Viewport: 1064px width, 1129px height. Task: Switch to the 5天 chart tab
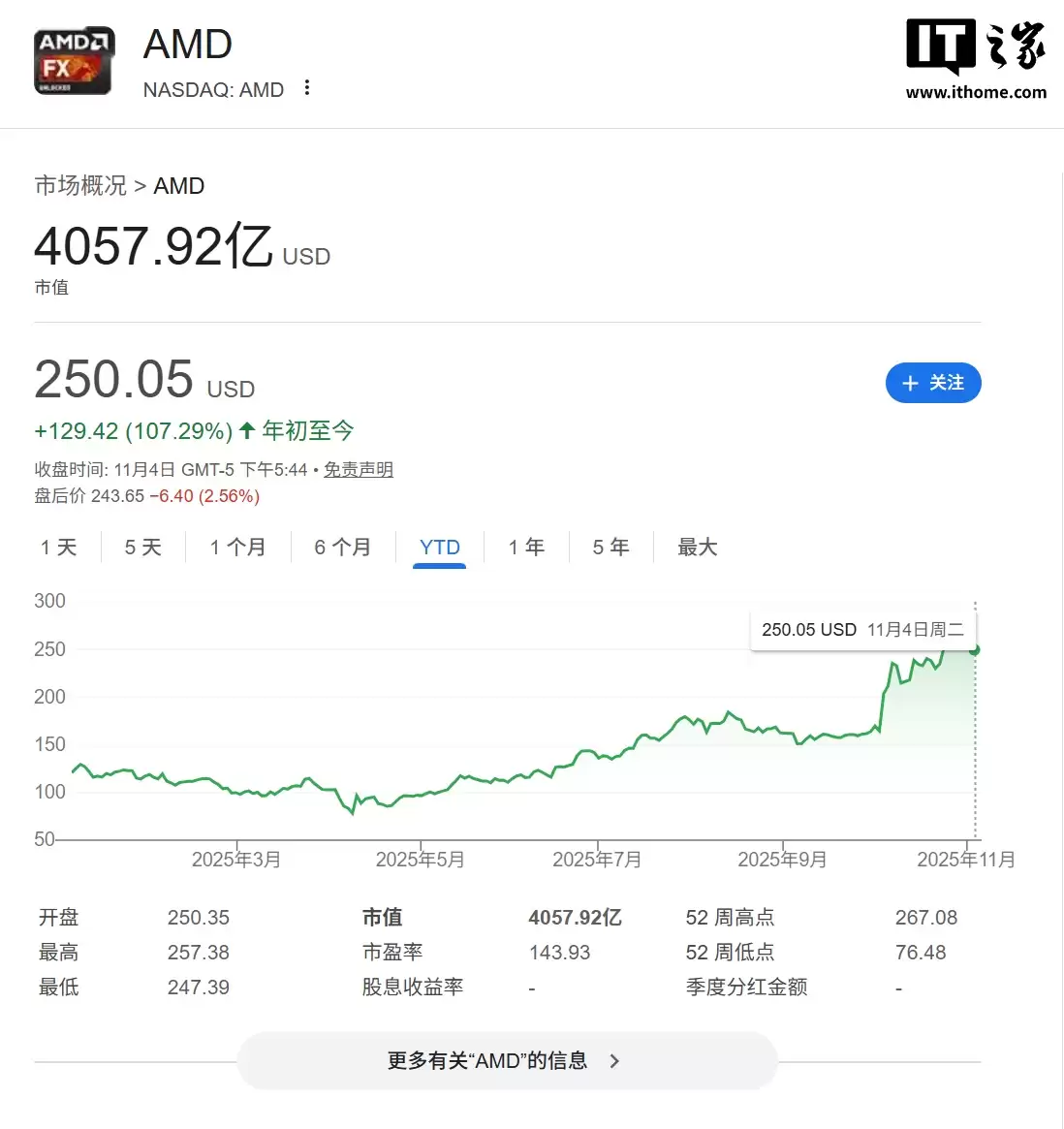[142, 547]
